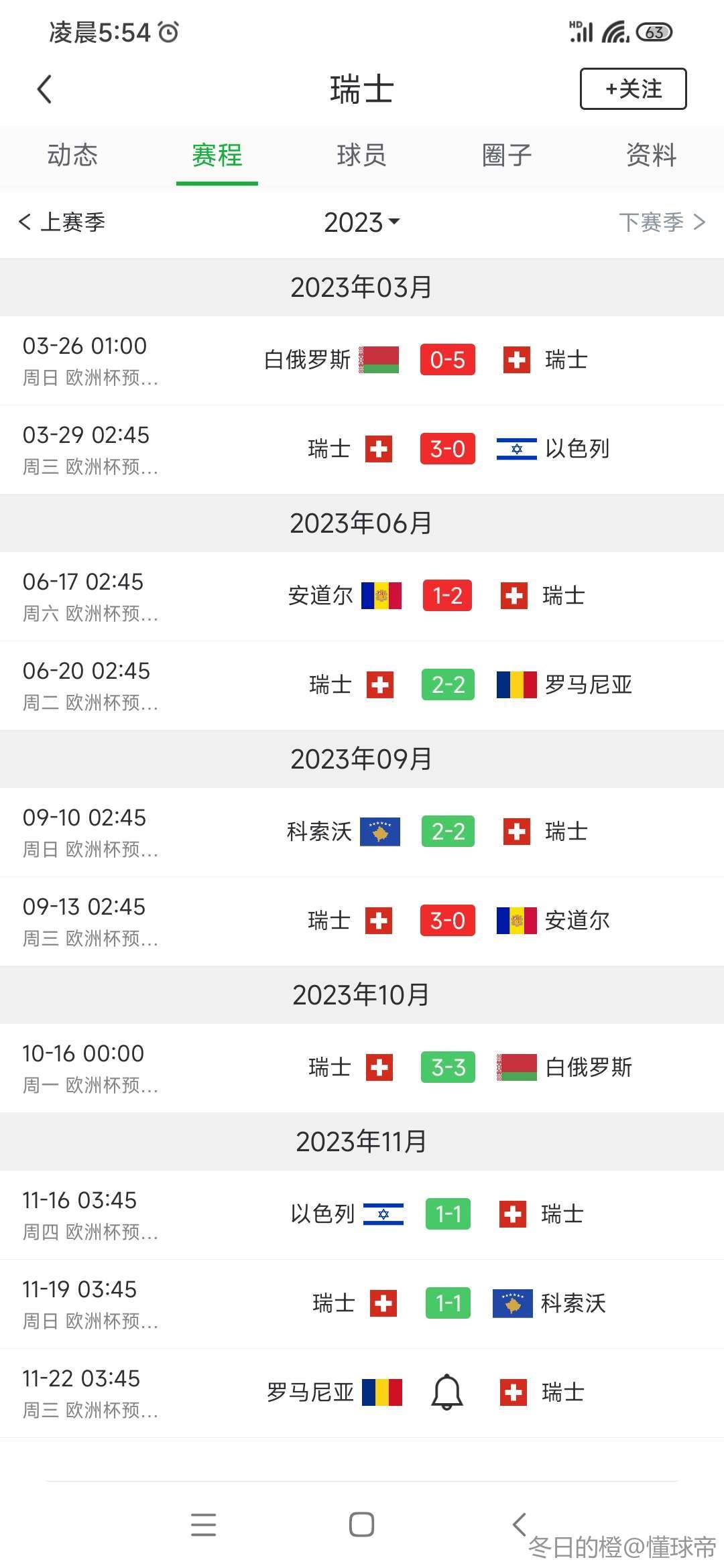Open the 11-16 Israel vs Switzerland match
Image resolution: width=724 pixels, height=1568 pixels.
pyautogui.click(x=362, y=1215)
